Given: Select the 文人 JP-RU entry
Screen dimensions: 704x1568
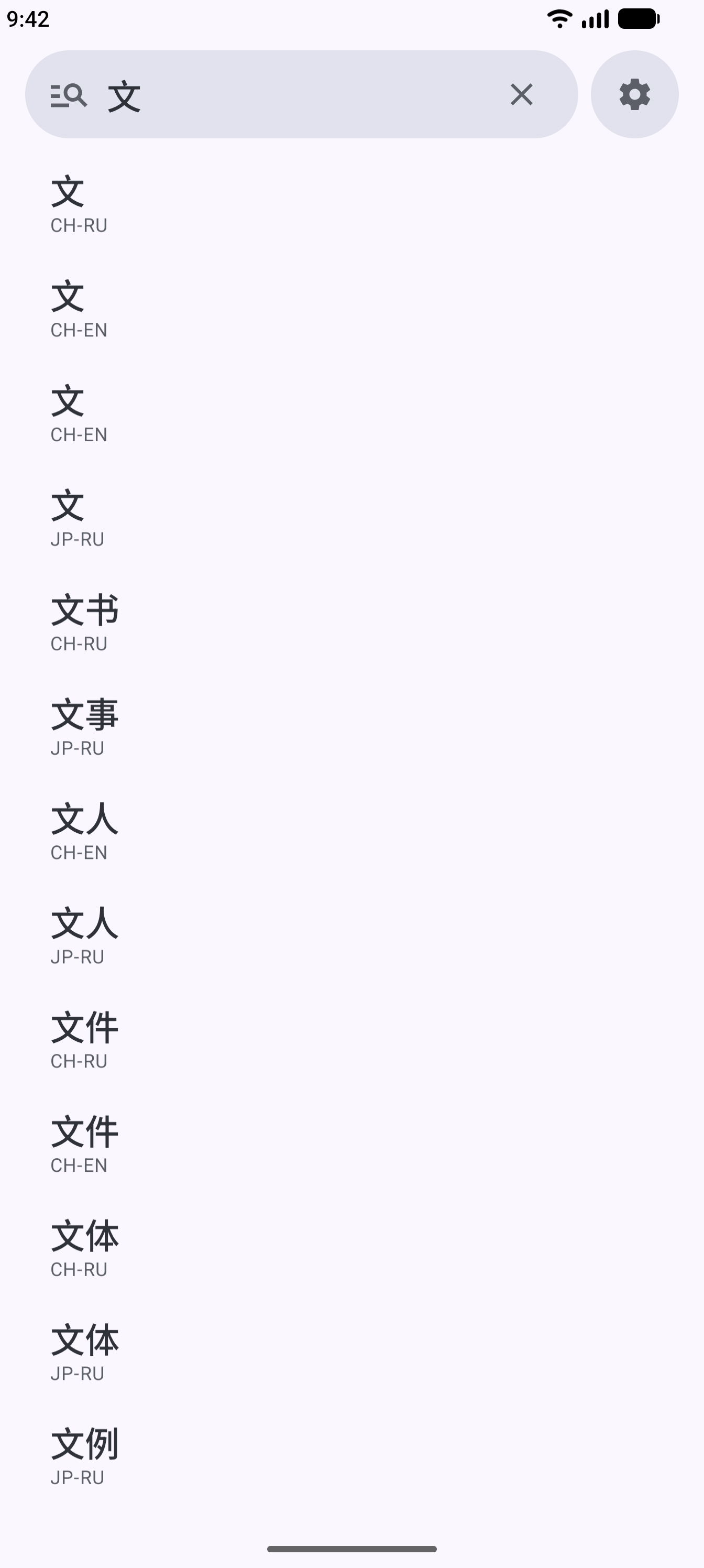Looking at the screenshot, I should point(351,935).
